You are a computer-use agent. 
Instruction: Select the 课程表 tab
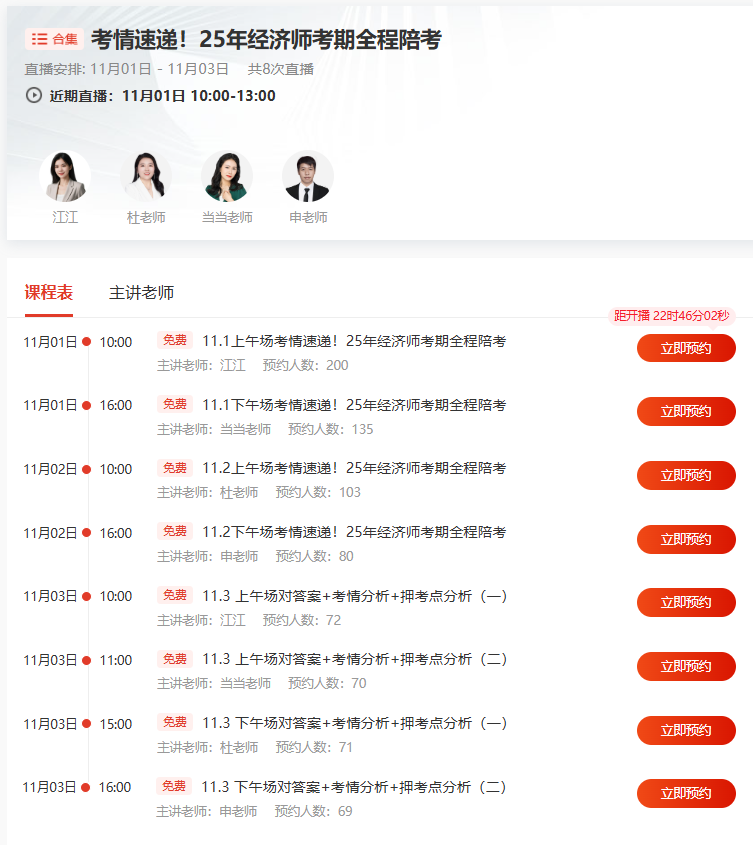click(x=49, y=293)
